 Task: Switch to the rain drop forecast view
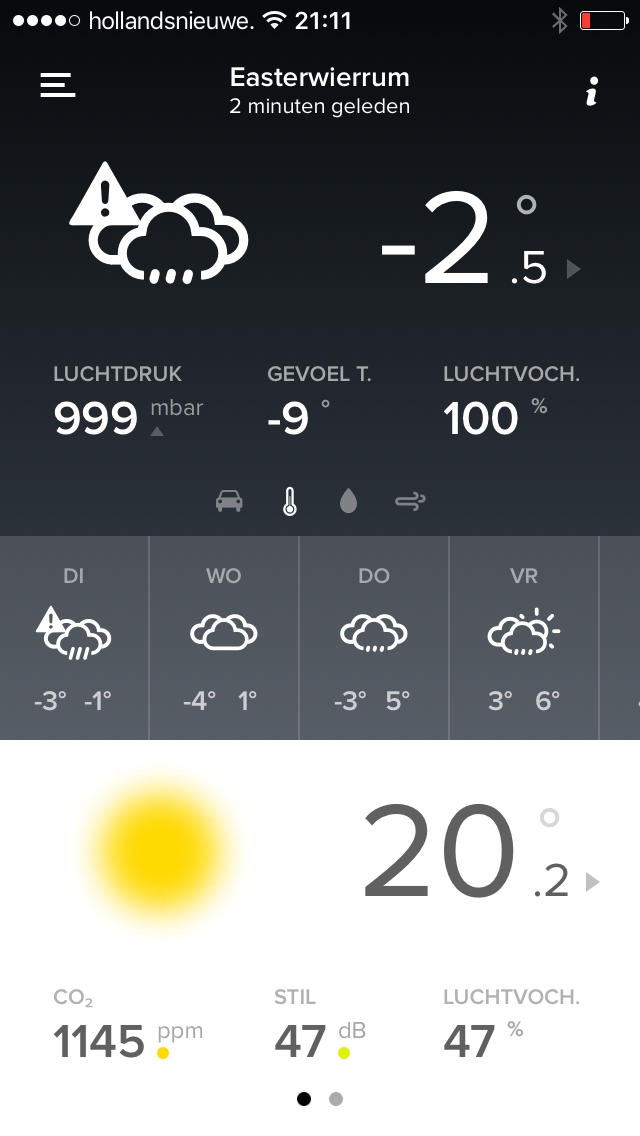[x=348, y=501]
